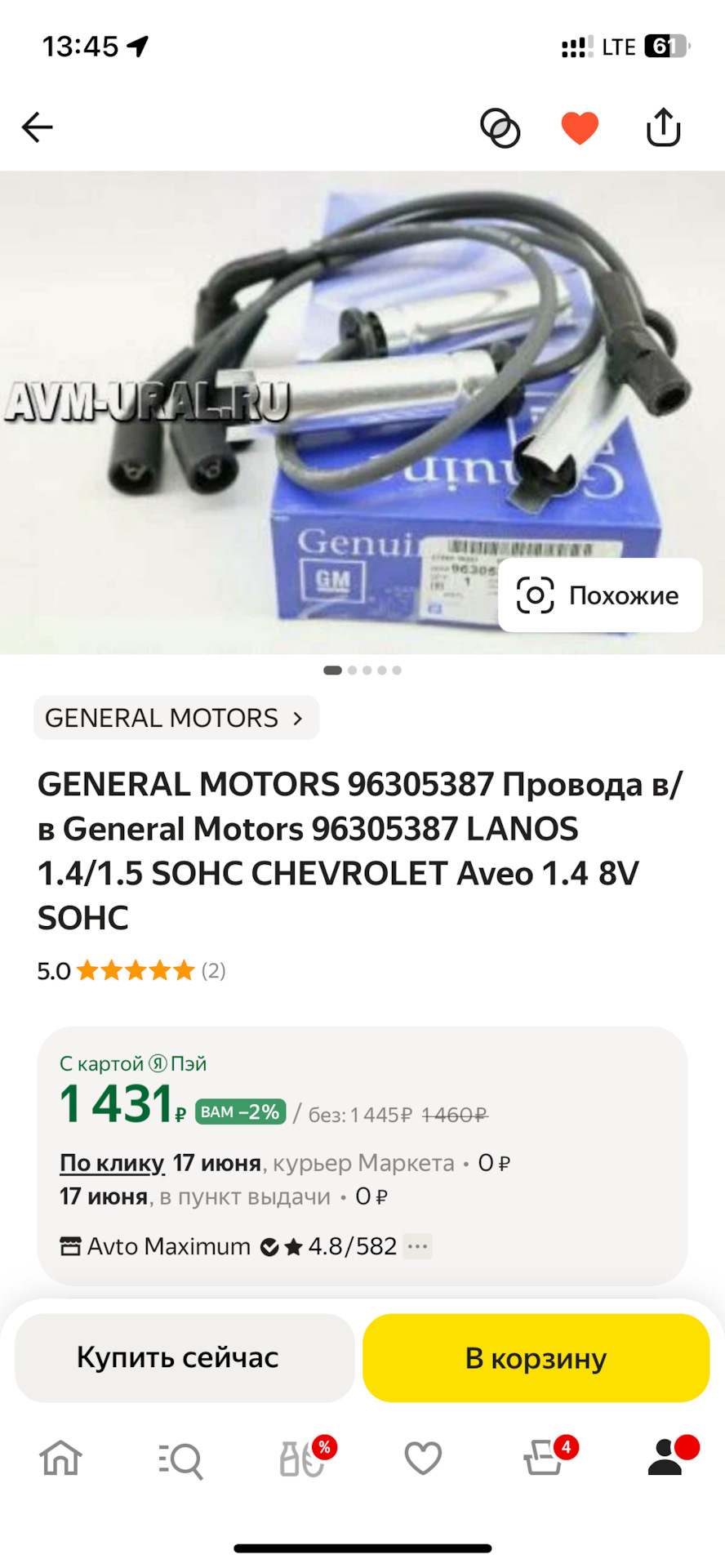Add the item with В корзину
This screenshot has width=725, height=1568.
click(x=536, y=1357)
